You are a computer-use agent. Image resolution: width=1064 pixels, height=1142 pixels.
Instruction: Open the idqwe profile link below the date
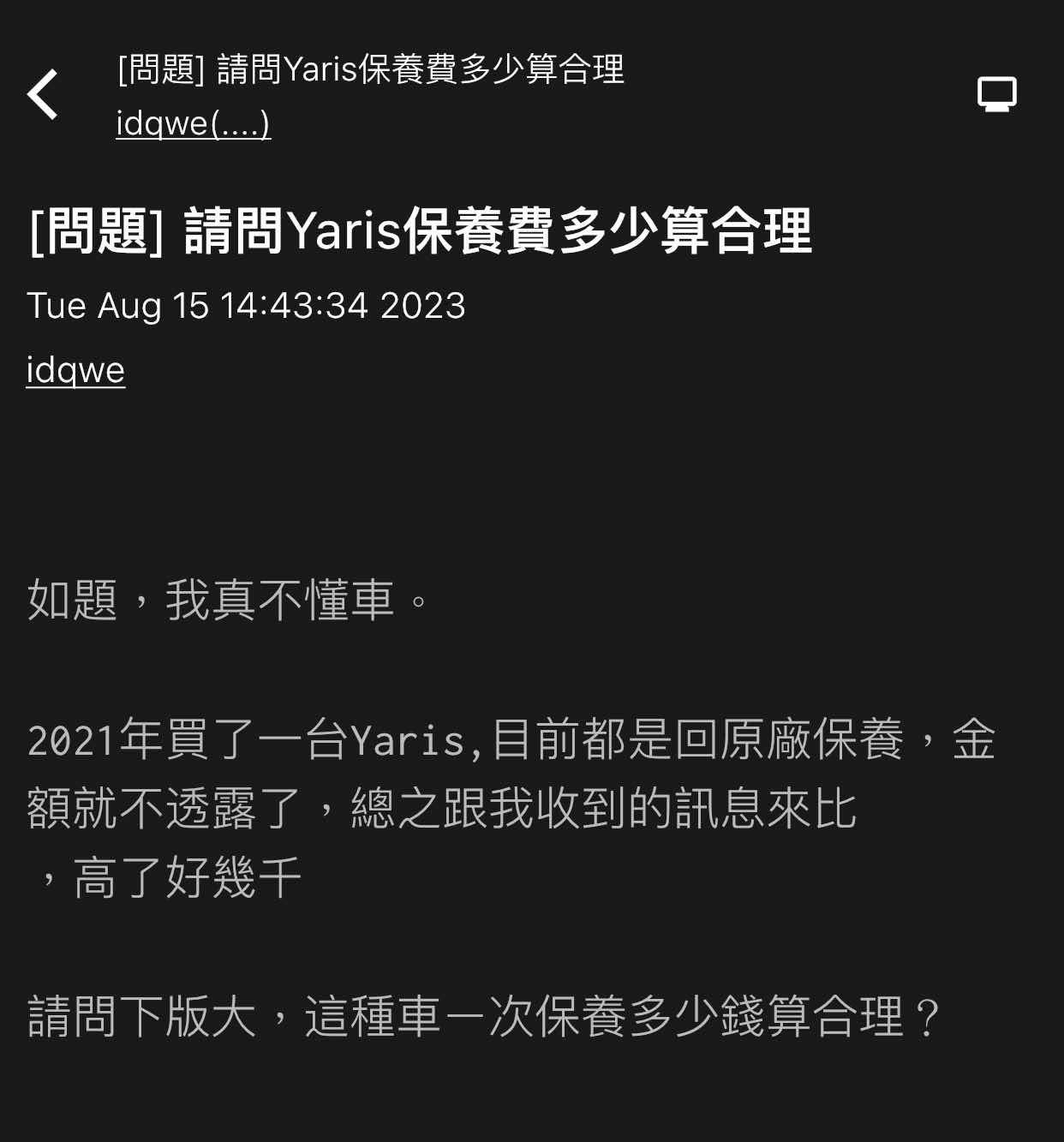pyautogui.click(x=75, y=370)
